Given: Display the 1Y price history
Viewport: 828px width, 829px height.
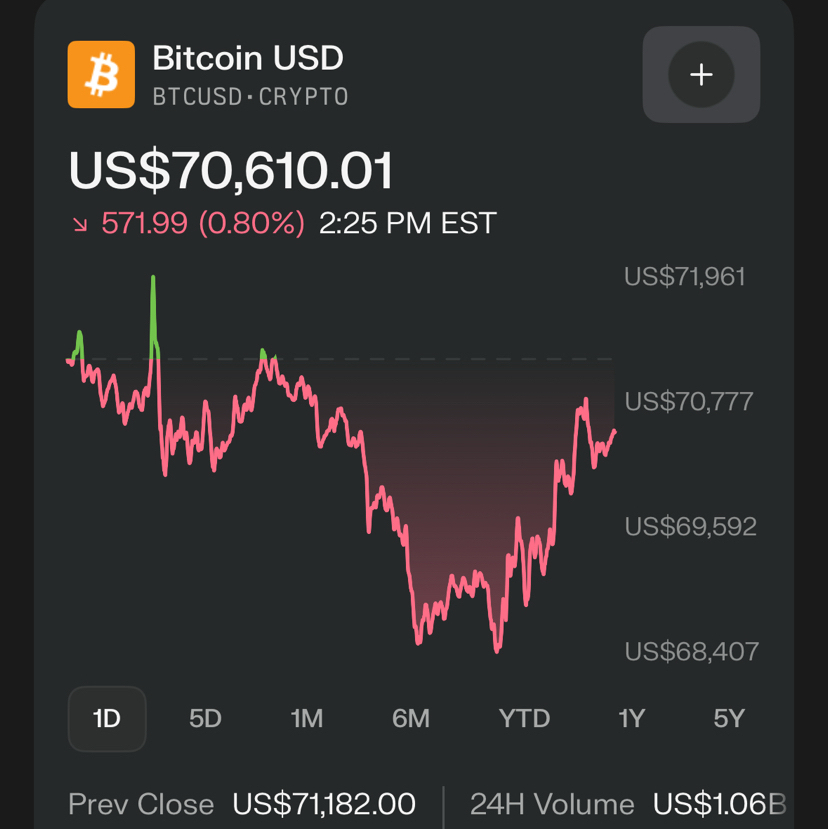Looking at the screenshot, I should (632, 718).
